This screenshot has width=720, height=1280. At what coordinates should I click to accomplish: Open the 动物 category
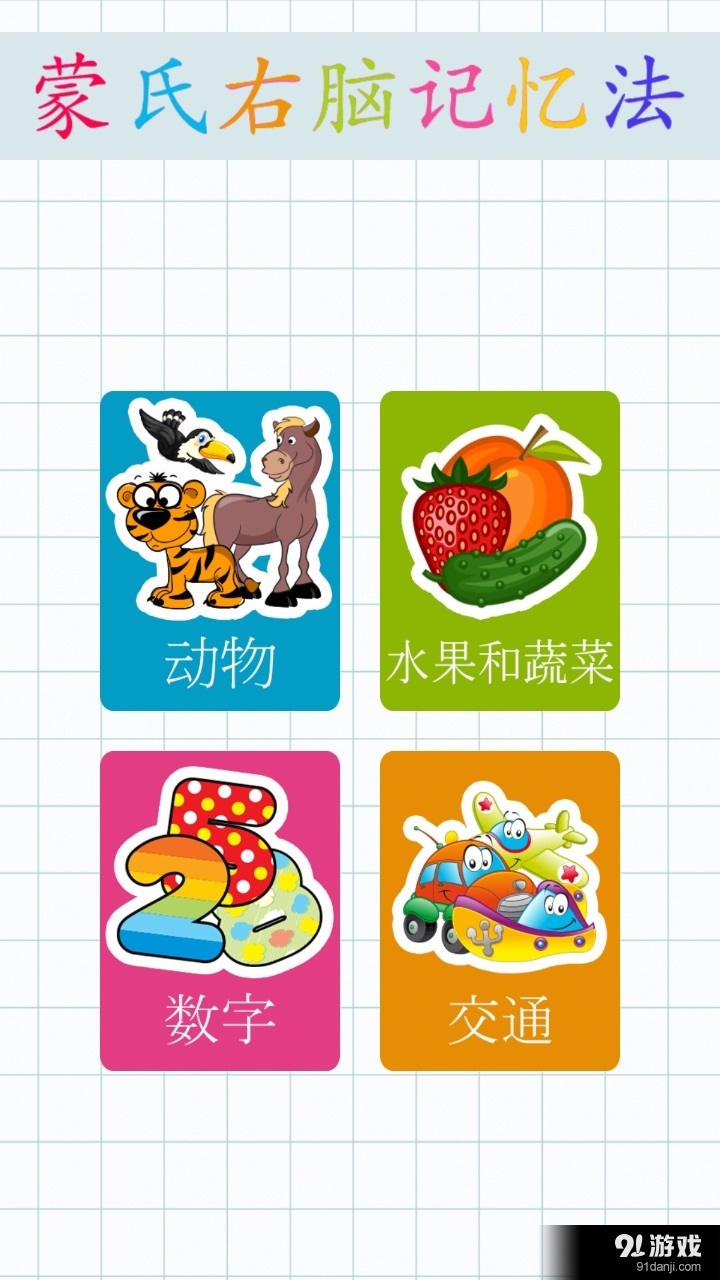coord(220,660)
